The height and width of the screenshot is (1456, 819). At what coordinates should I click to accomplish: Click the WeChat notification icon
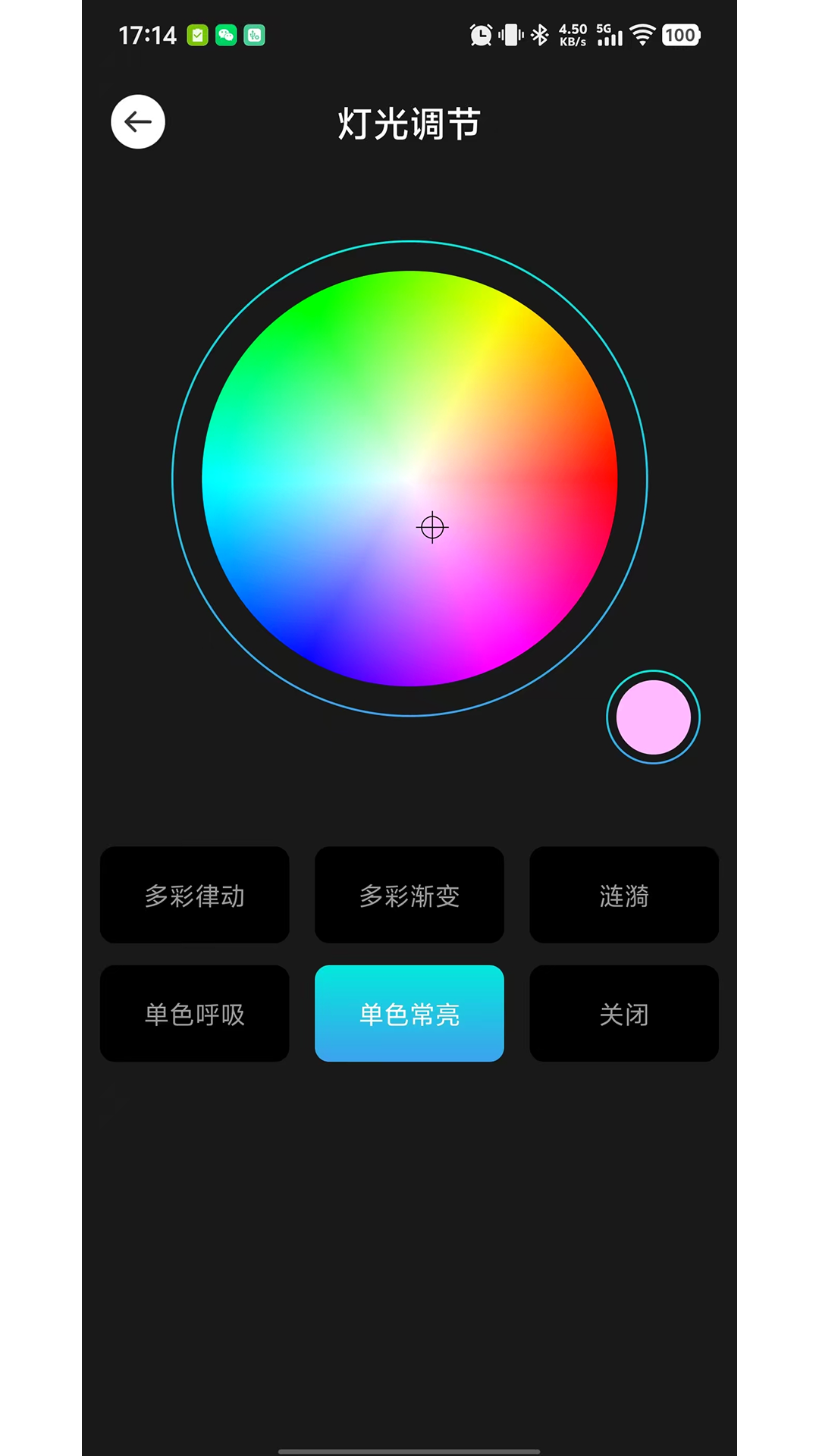(x=225, y=35)
